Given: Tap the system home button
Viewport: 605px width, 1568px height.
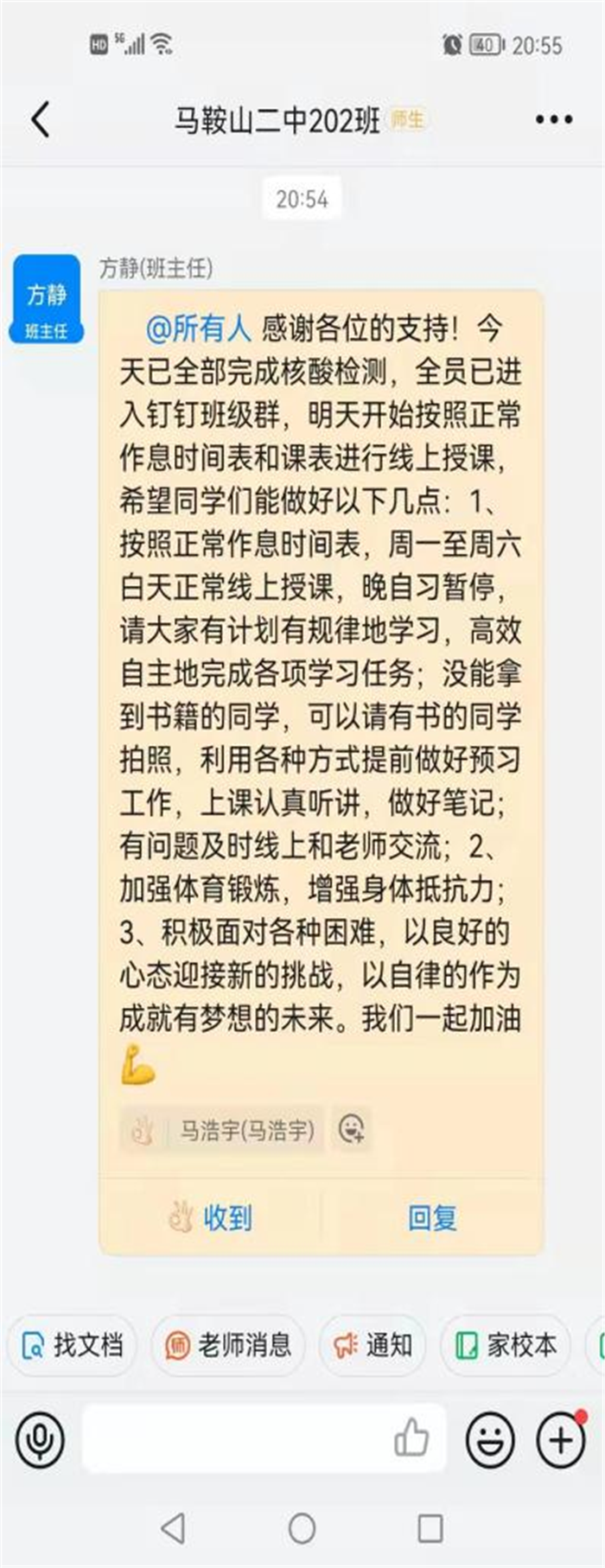Looking at the screenshot, I should pyautogui.click(x=302, y=1528).
